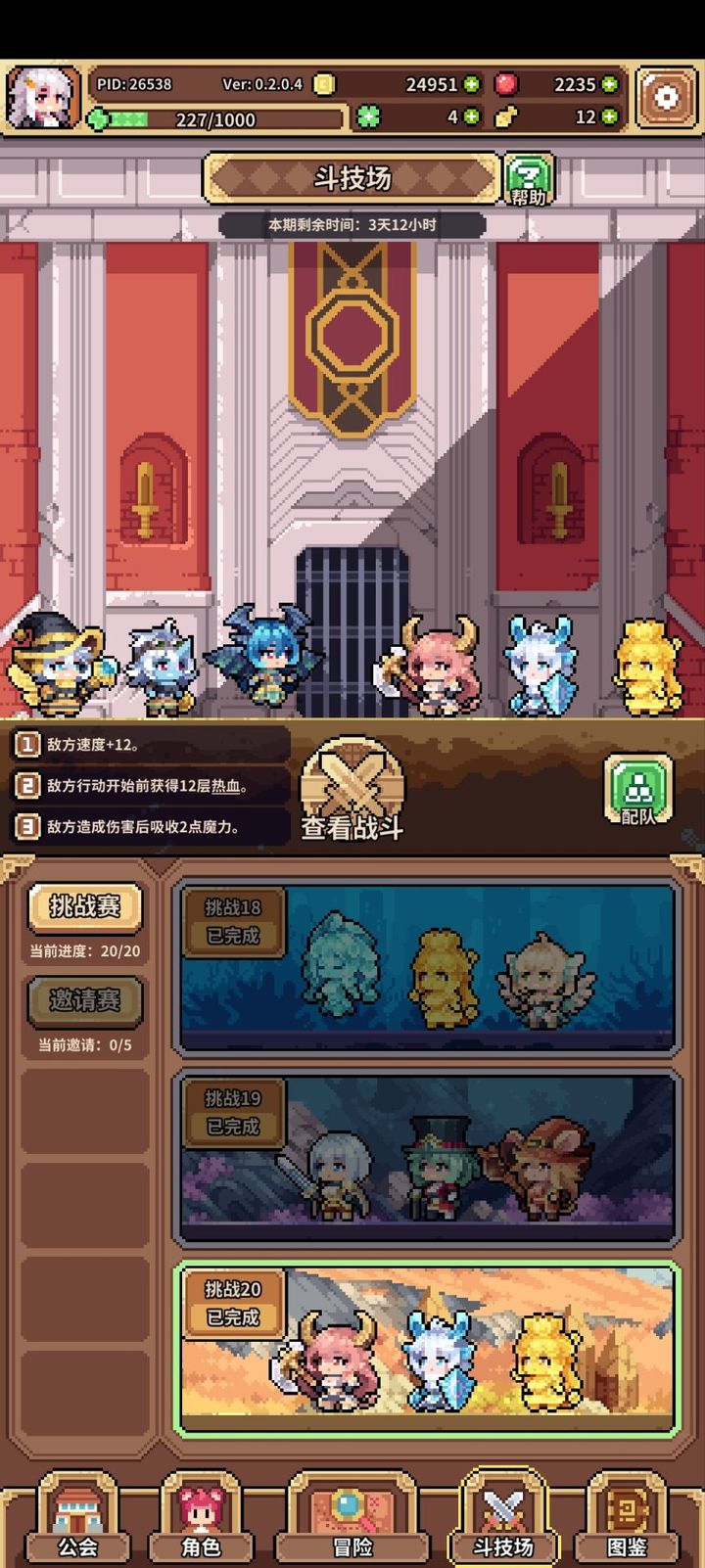
Task: Open 配队 team setup
Action: (x=637, y=789)
